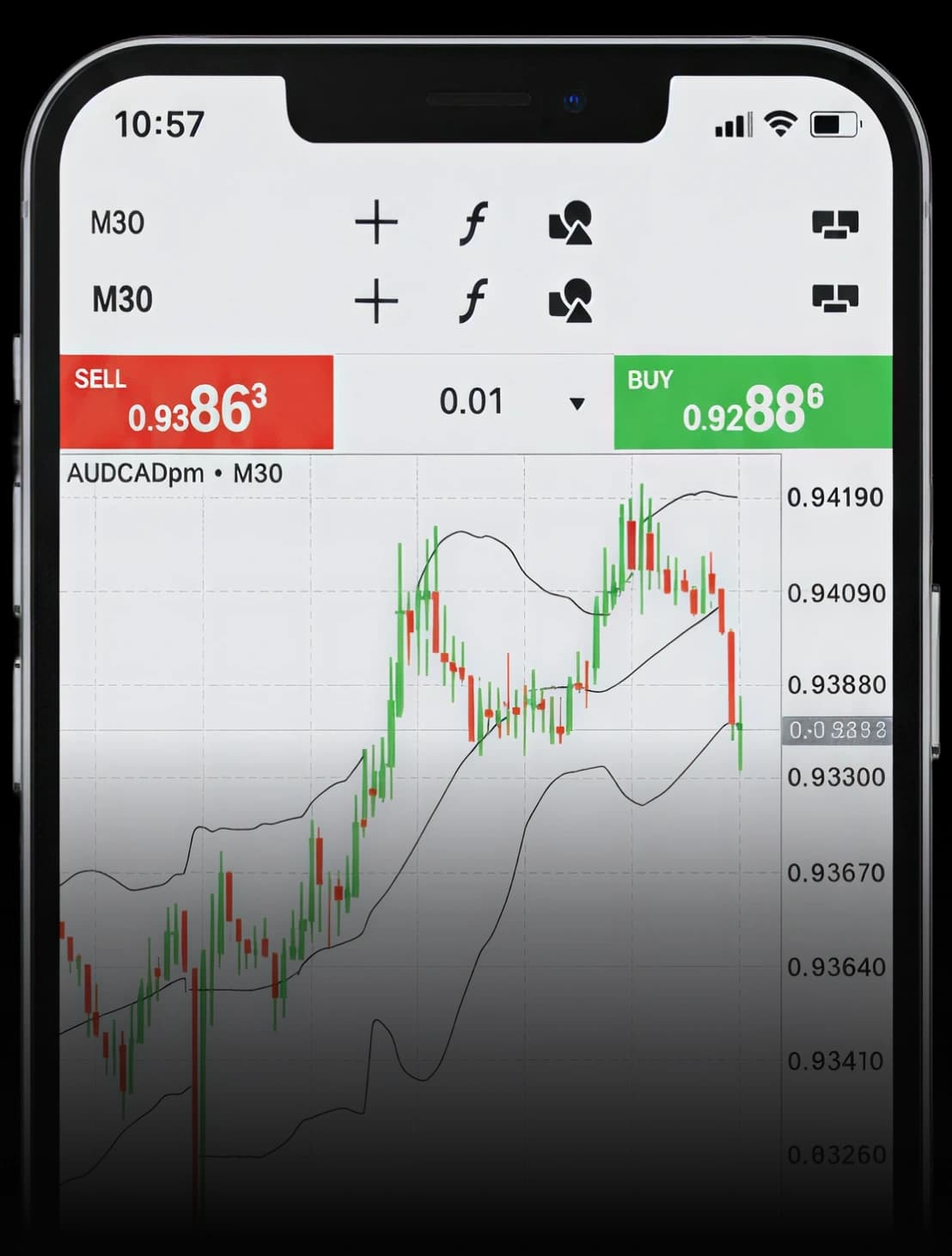952x1256 pixels.
Task: Tap the AUDCADpm symbol name on chart
Action: (x=137, y=473)
